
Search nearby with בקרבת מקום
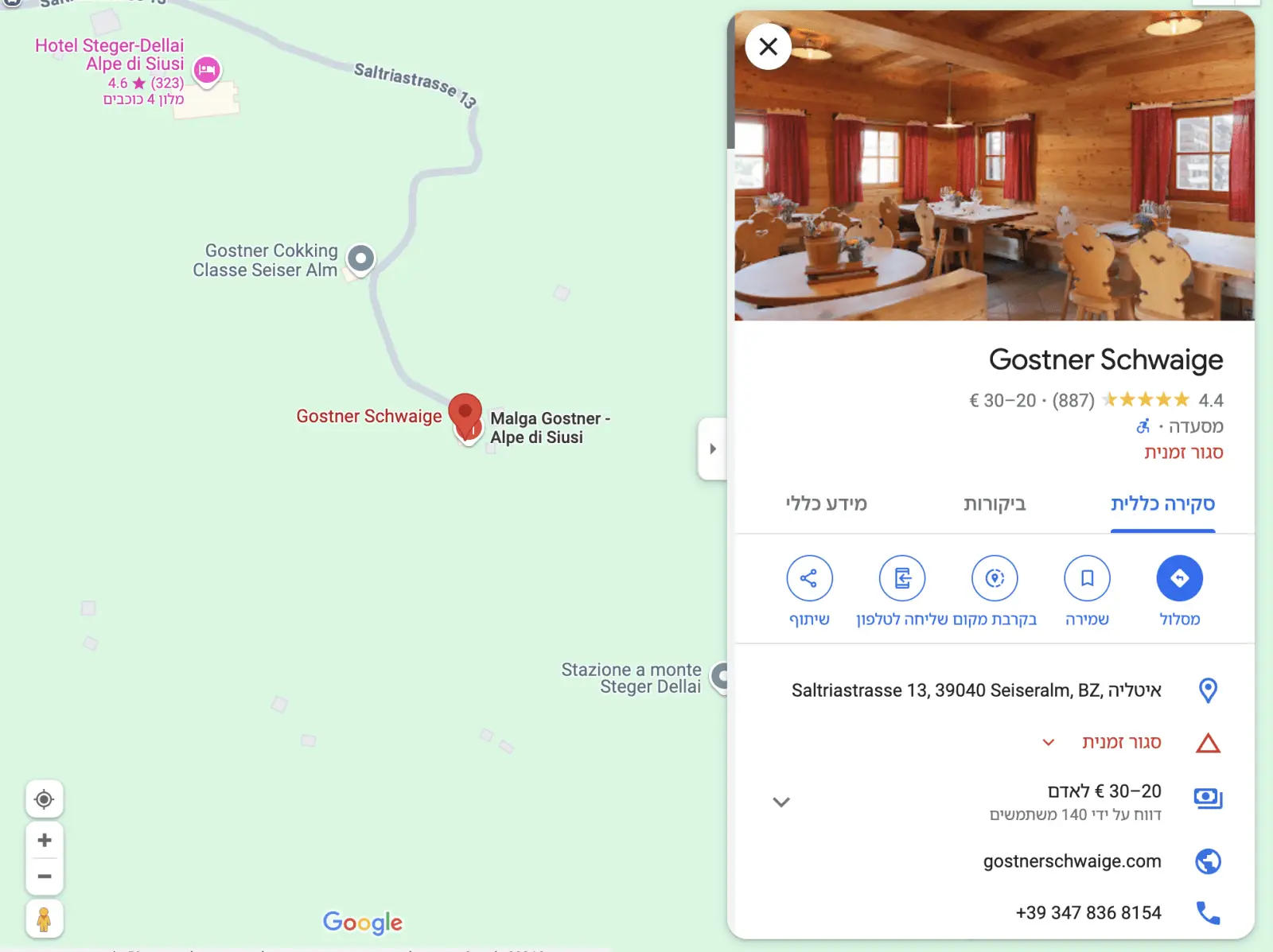[x=995, y=578]
